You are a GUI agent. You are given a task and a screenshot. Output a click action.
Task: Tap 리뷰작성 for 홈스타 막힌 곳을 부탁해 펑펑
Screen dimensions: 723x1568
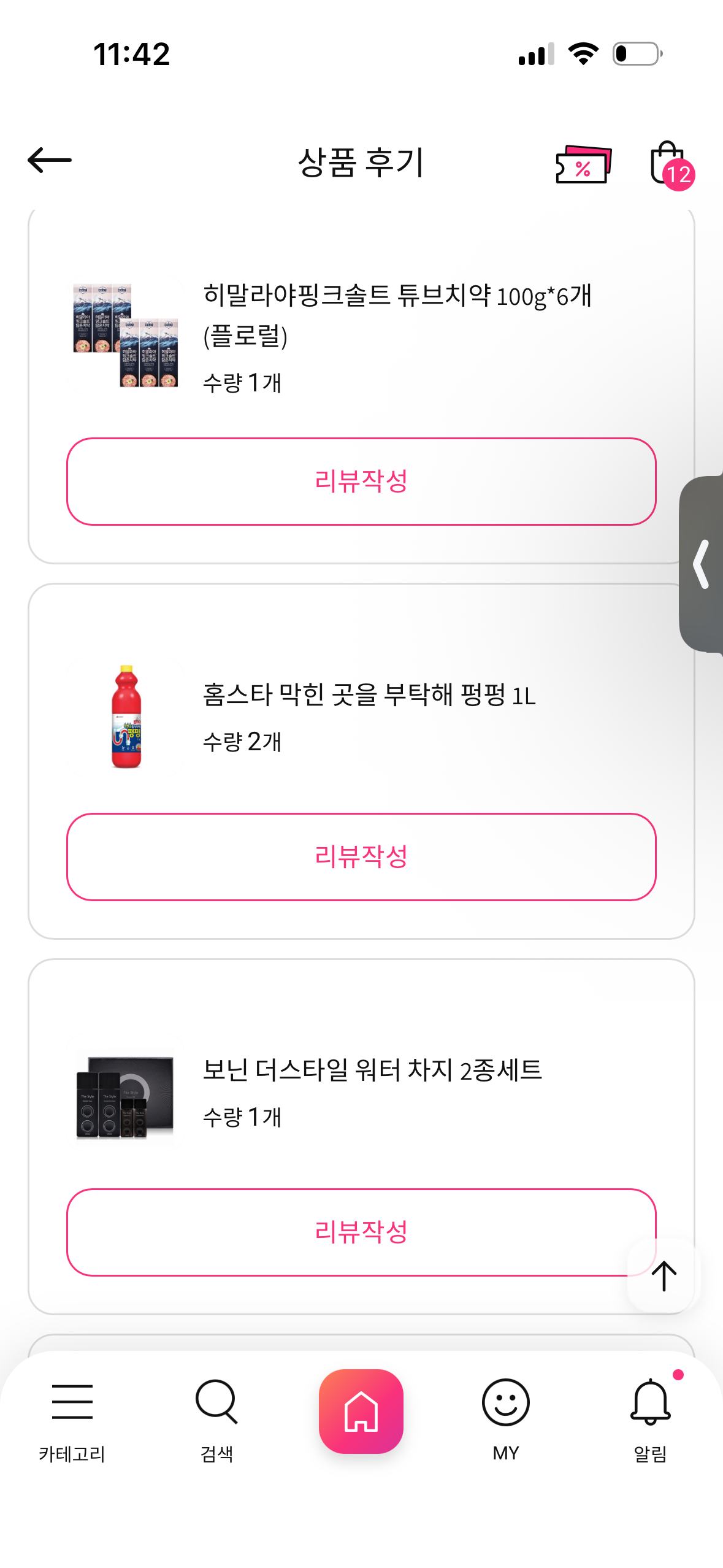(361, 856)
